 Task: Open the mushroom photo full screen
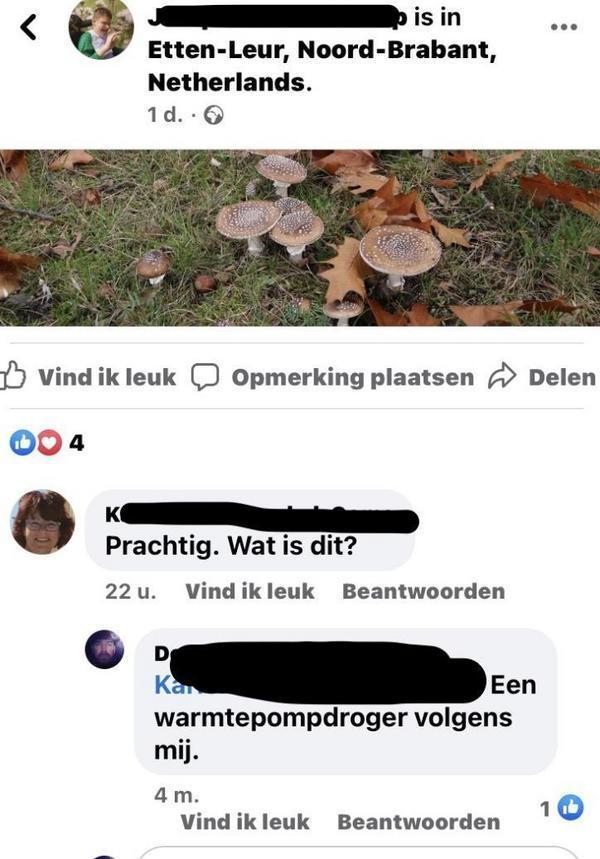coord(300,238)
